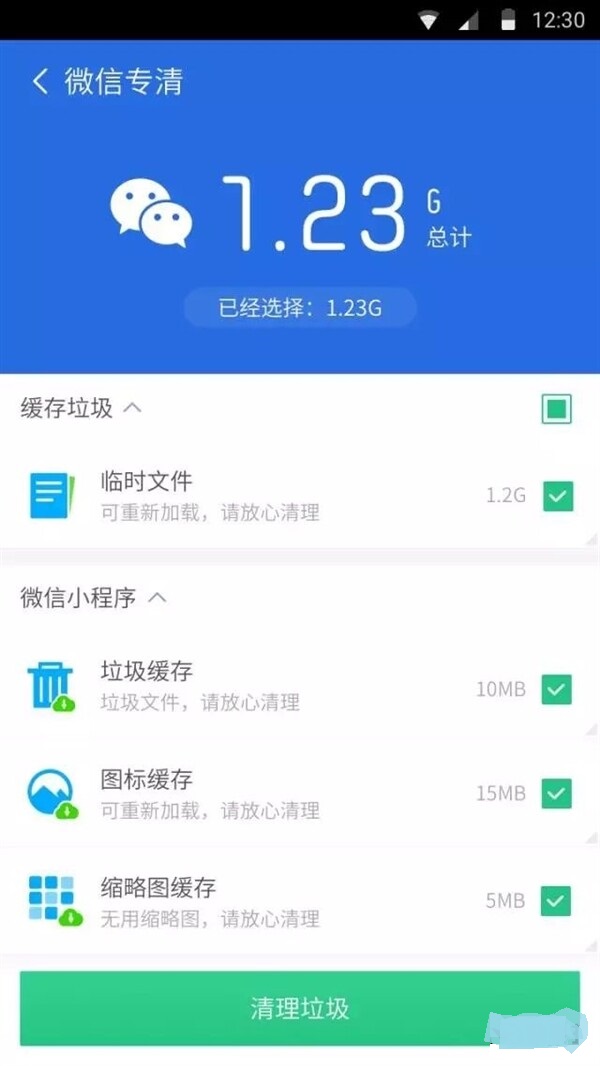The image size is (600, 1066).
Task: Uncheck the 垃圾缓存 10MB checkbox
Action: click(x=556, y=690)
